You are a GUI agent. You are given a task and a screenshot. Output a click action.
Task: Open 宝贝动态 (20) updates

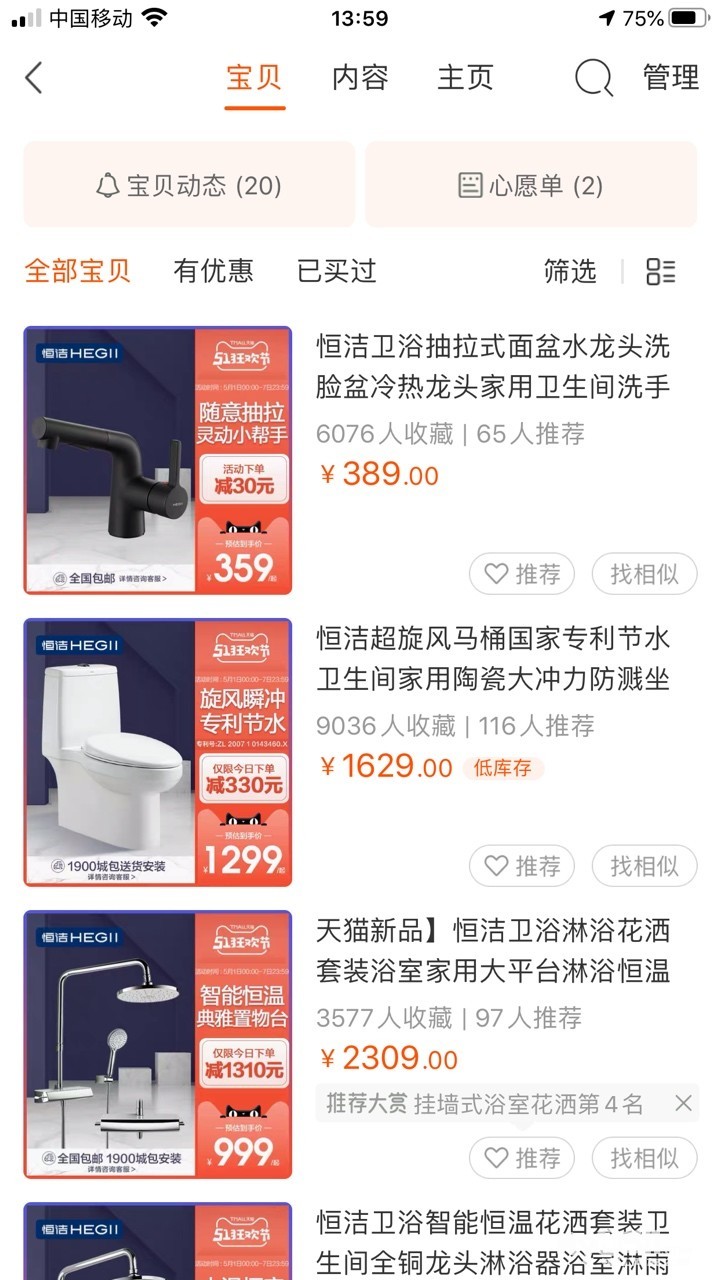[x=189, y=185]
